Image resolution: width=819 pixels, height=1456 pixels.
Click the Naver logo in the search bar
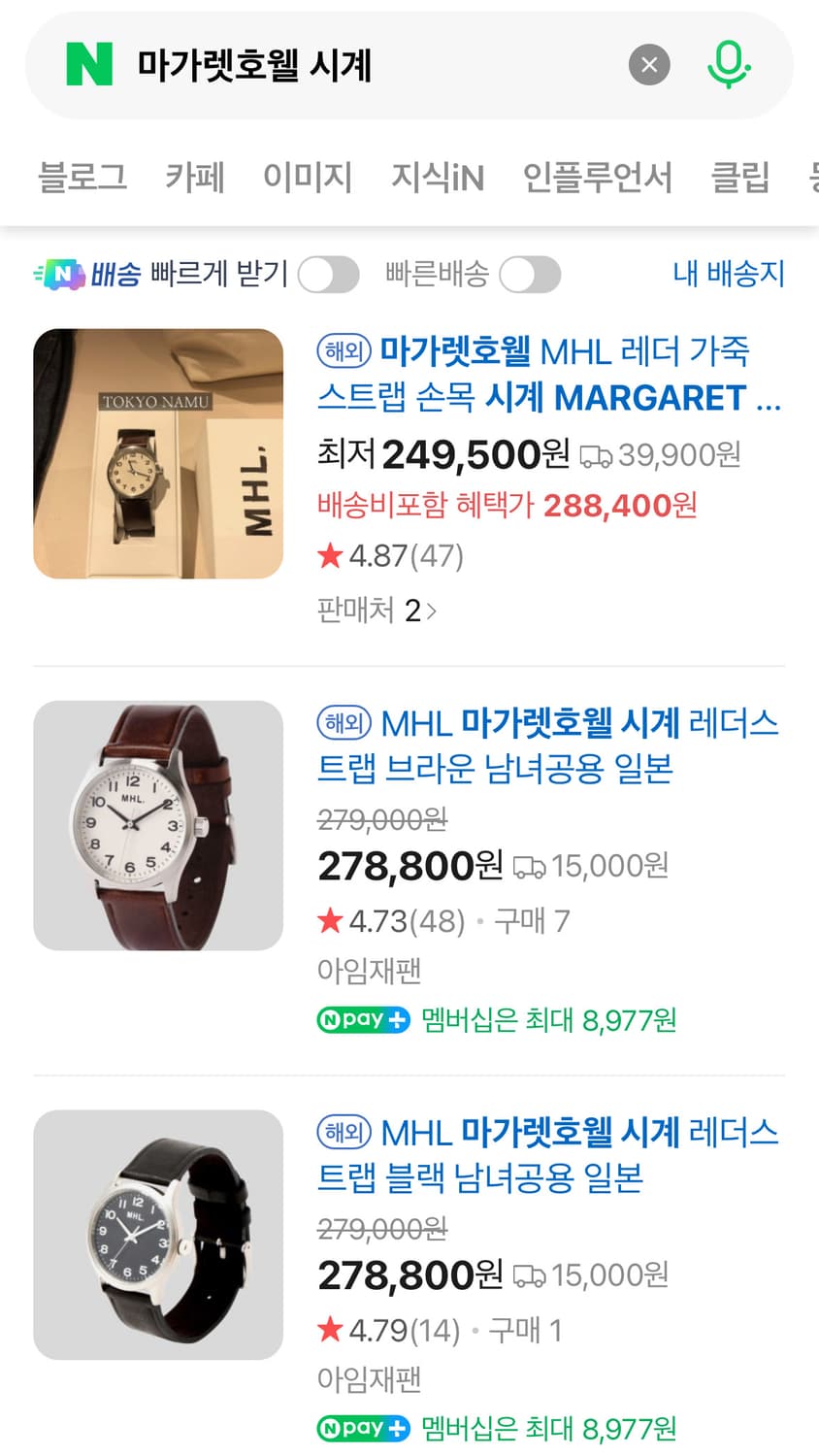point(87,64)
